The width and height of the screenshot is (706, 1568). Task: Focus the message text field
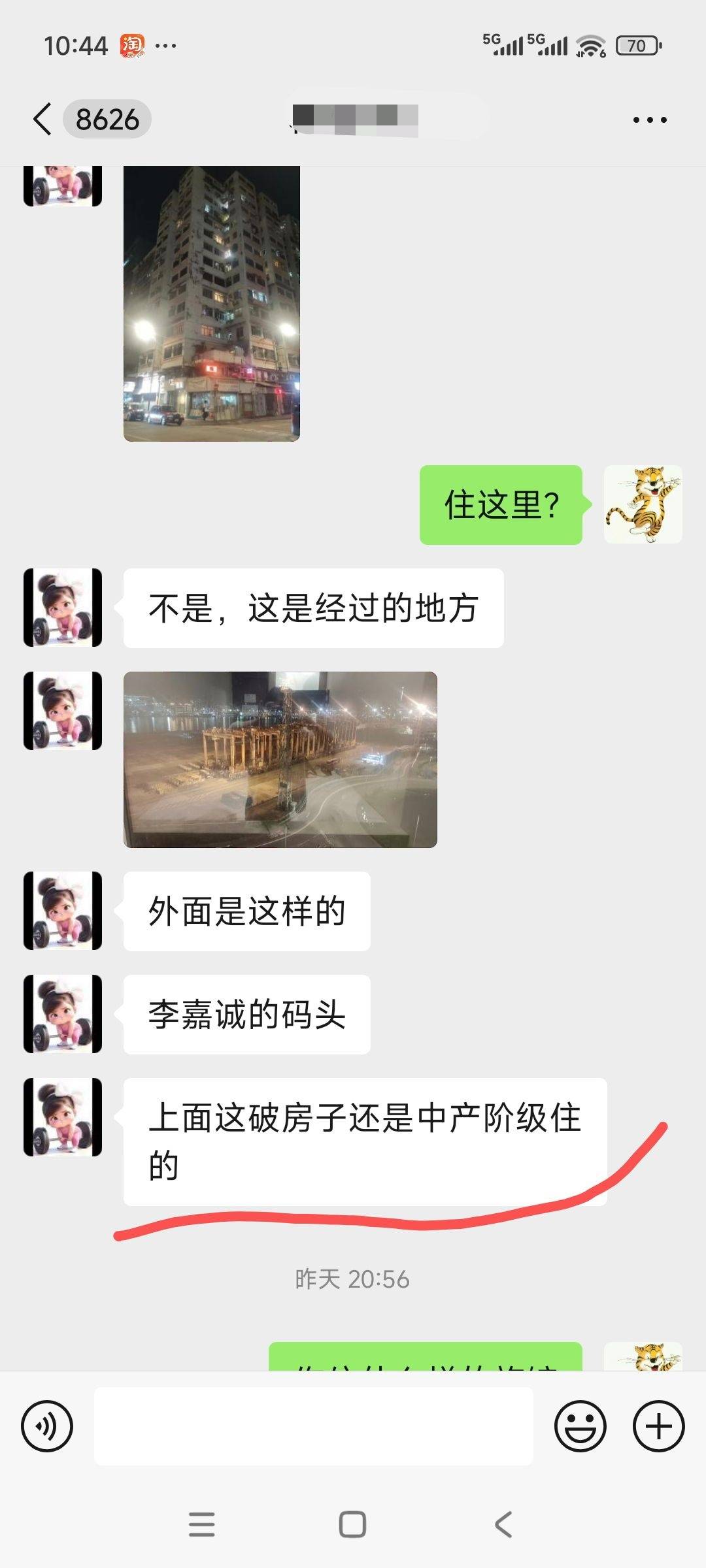[314, 1426]
